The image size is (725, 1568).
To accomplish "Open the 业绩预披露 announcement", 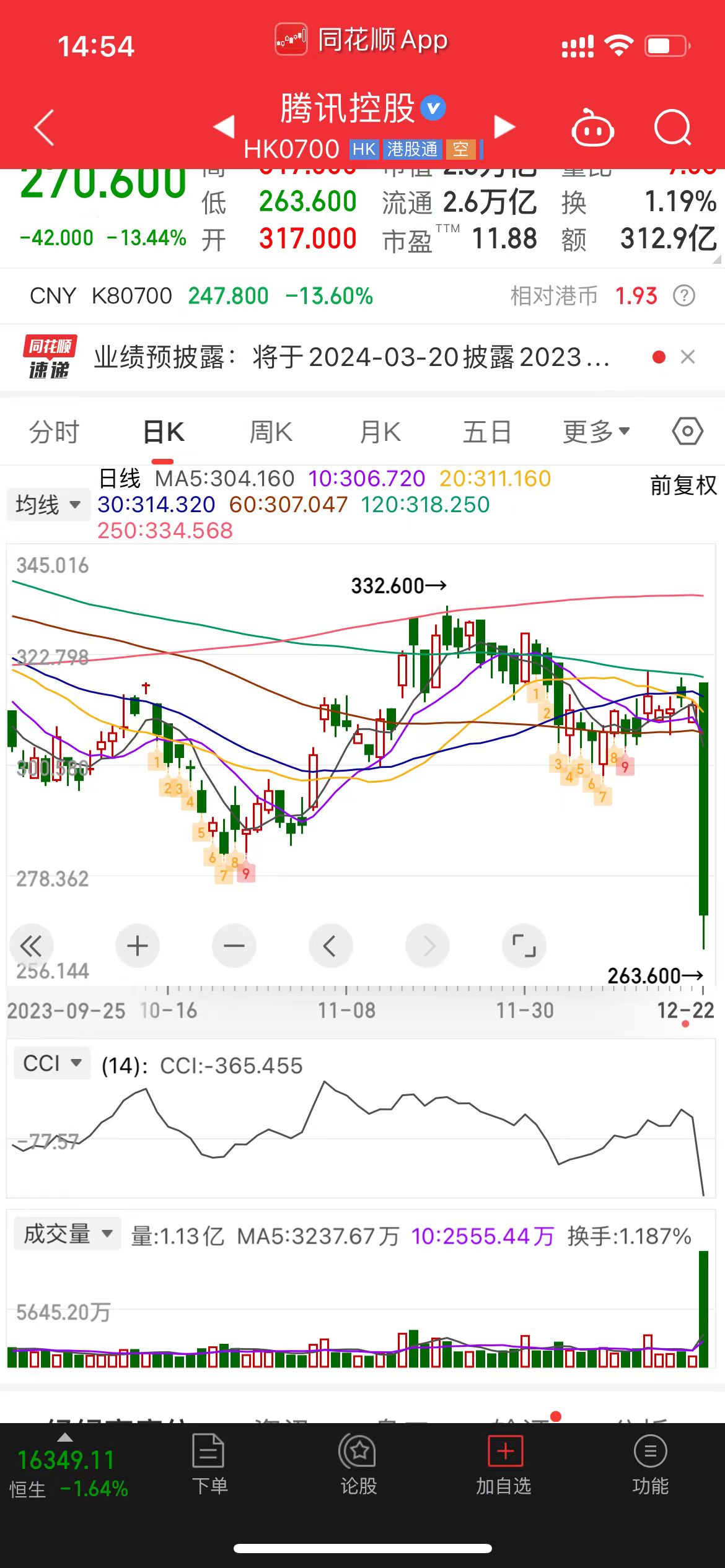I will (x=351, y=357).
